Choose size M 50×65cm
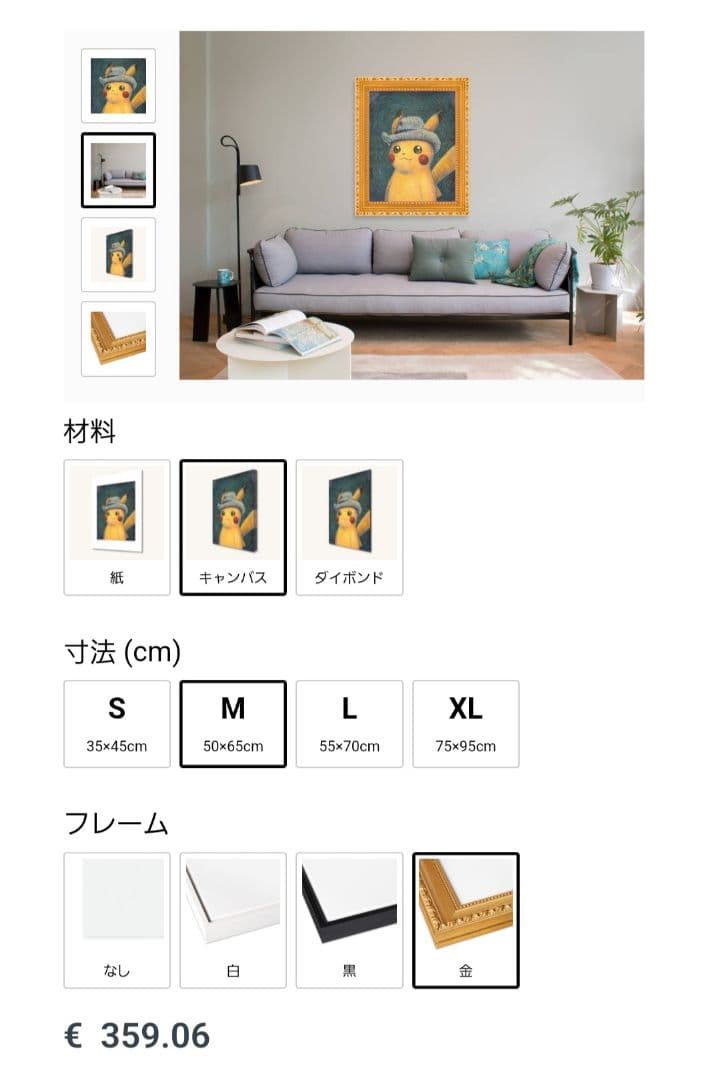The width and height of the screenshot is (720, 1080). 233,723
